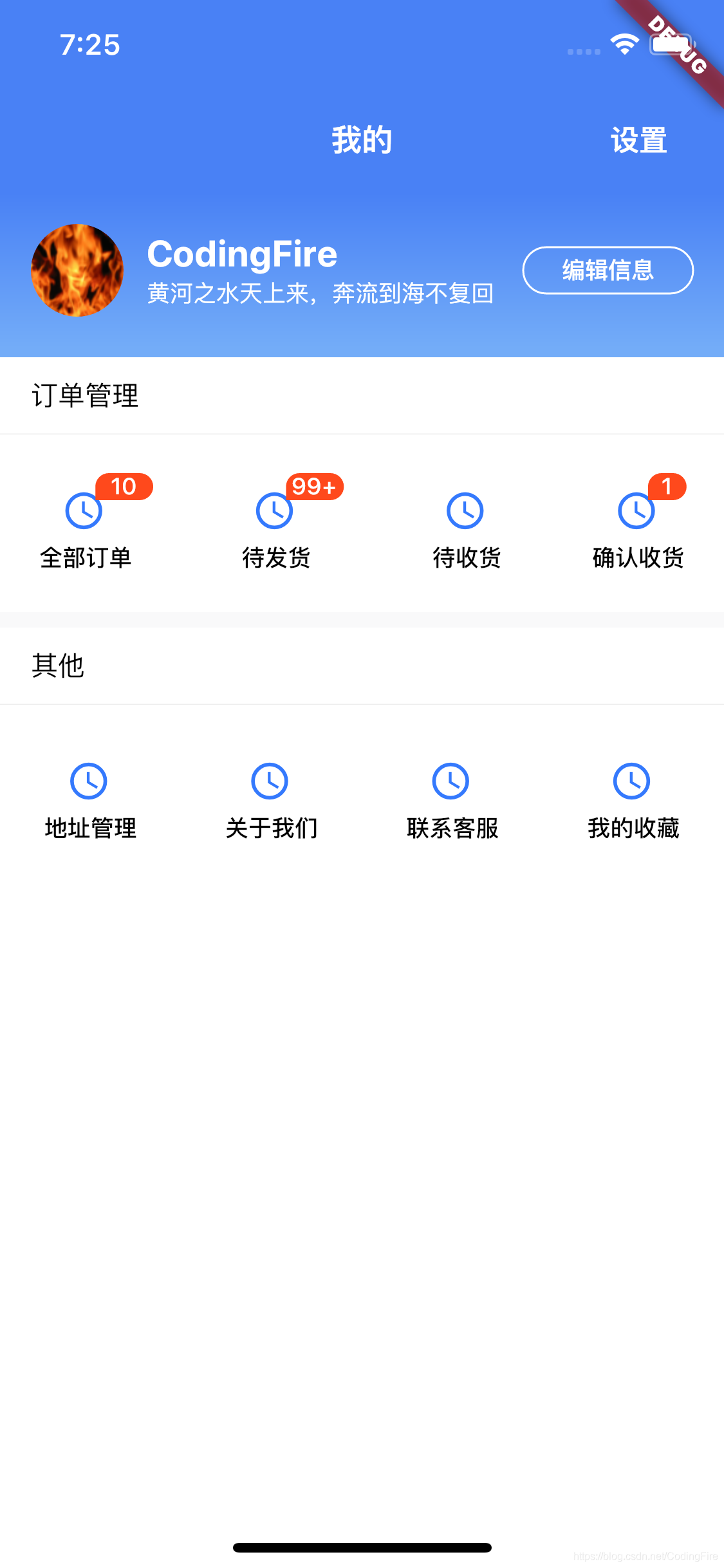Check 待收货 (Awaiting delivery) orders
The image size is (724, 1568).
click(x=466, y=528)
